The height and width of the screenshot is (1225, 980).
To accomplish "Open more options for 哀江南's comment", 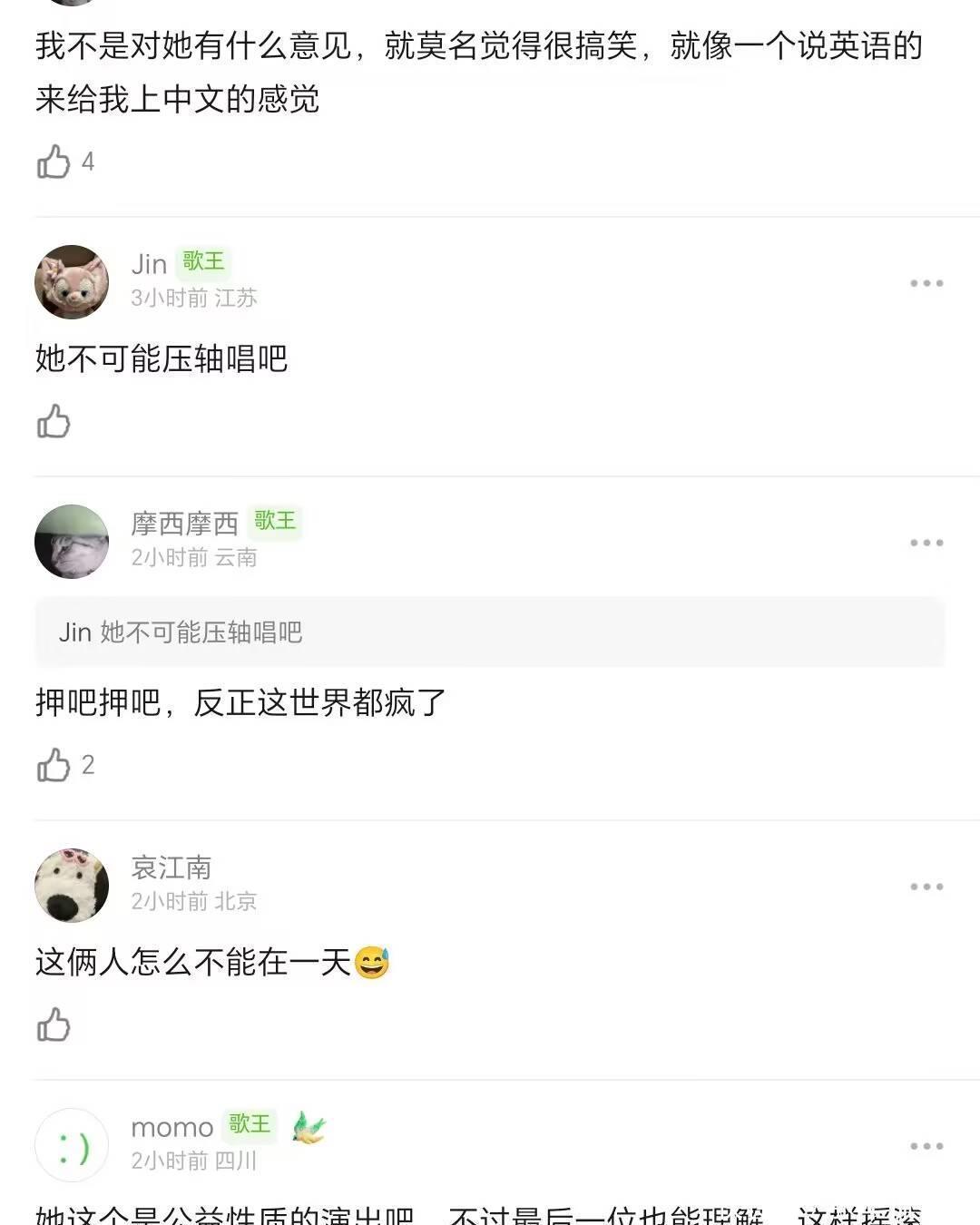I will click(x=926, y=887).
